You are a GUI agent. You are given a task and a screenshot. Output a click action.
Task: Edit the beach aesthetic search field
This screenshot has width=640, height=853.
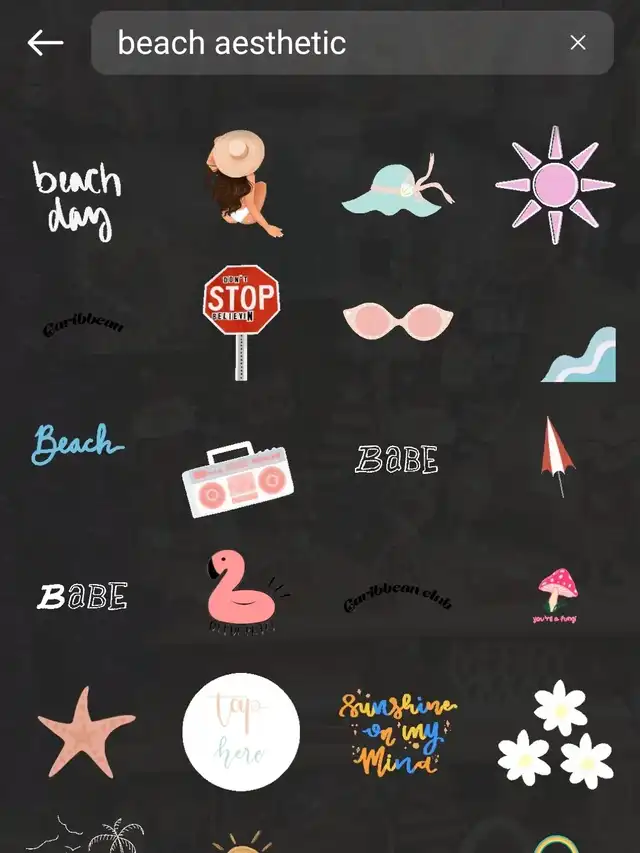(330, 43)
